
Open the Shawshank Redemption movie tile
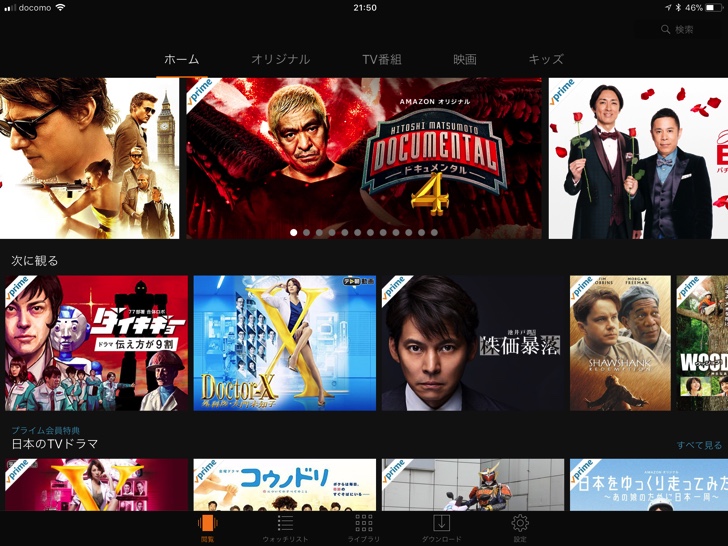[x=620, y=343]
